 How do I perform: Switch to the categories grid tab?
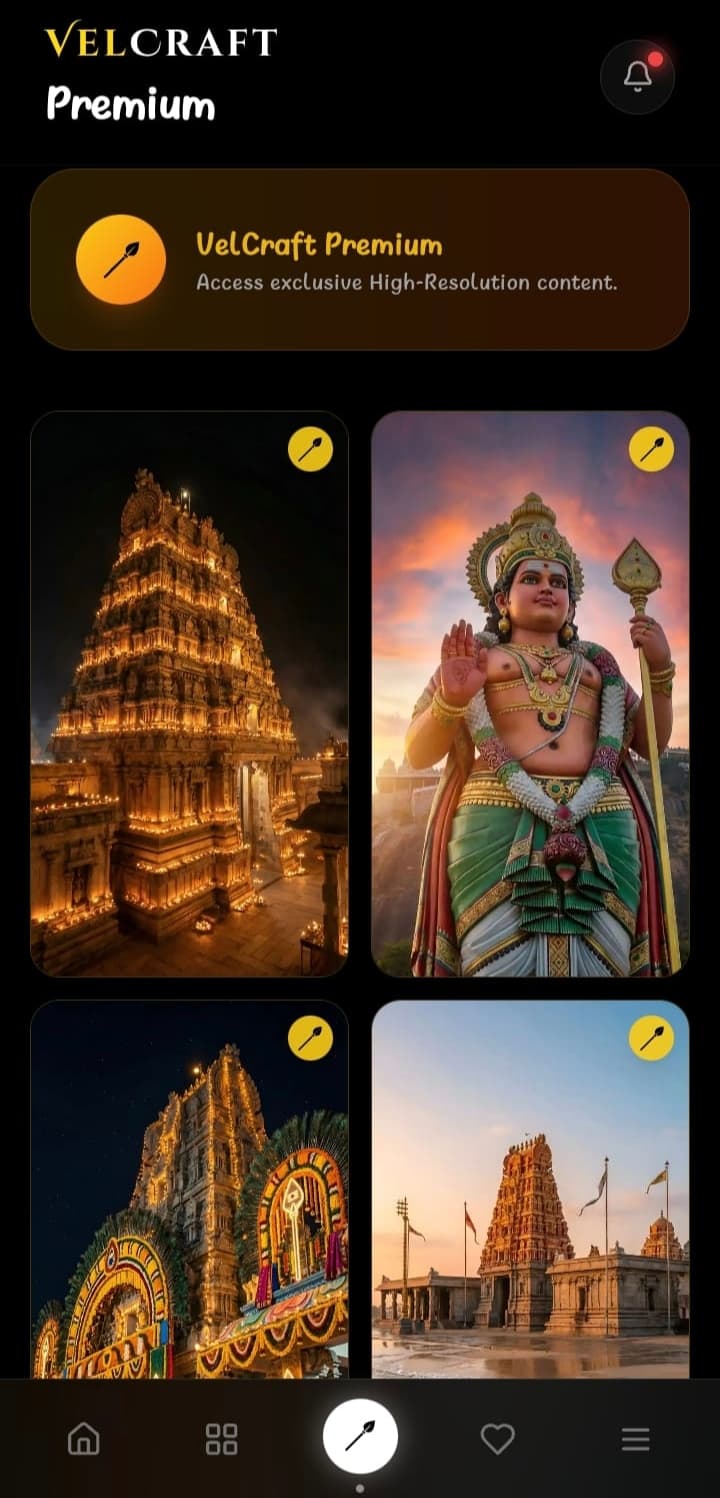pos(221,1439)
